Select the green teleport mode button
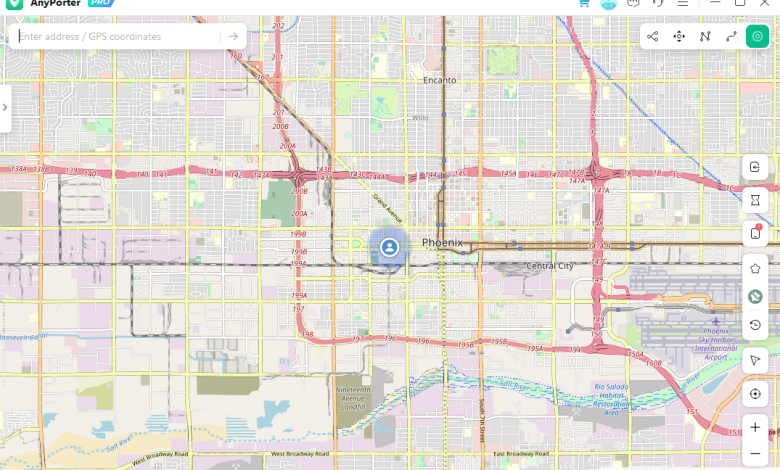780x470 pixels. (757, 36)
